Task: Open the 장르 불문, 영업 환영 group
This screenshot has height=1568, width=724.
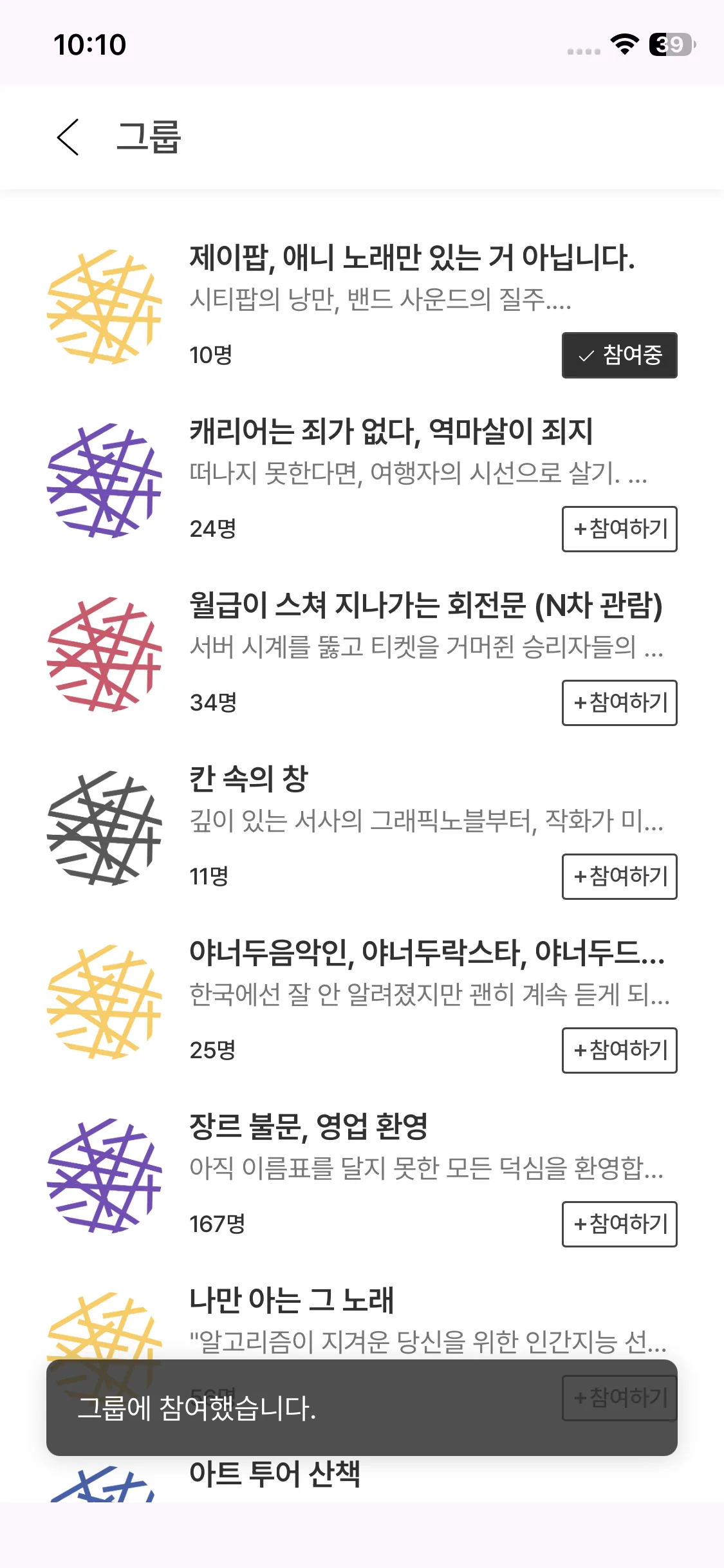Action: click(309, 1128)
